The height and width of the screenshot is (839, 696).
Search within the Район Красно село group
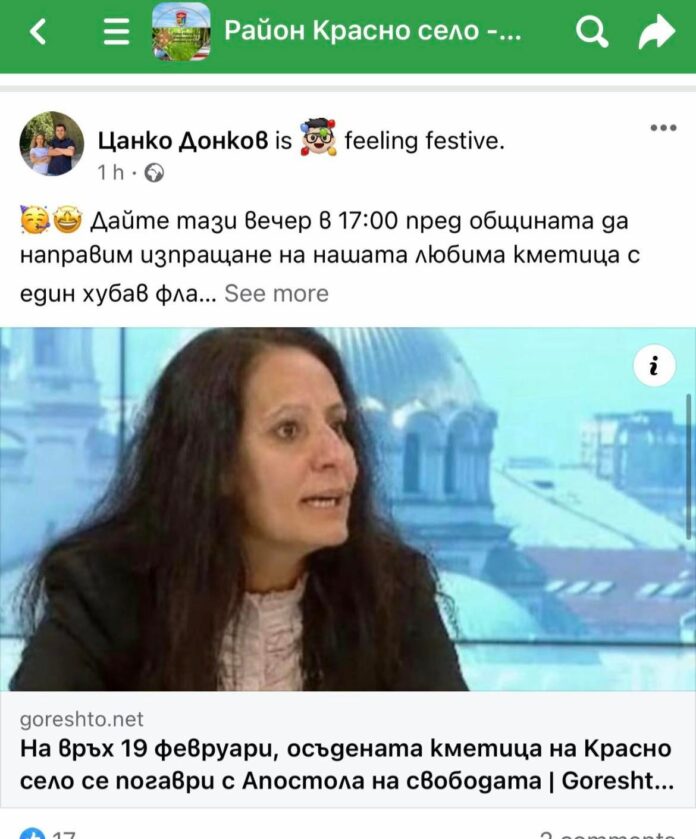click(591, 32)
